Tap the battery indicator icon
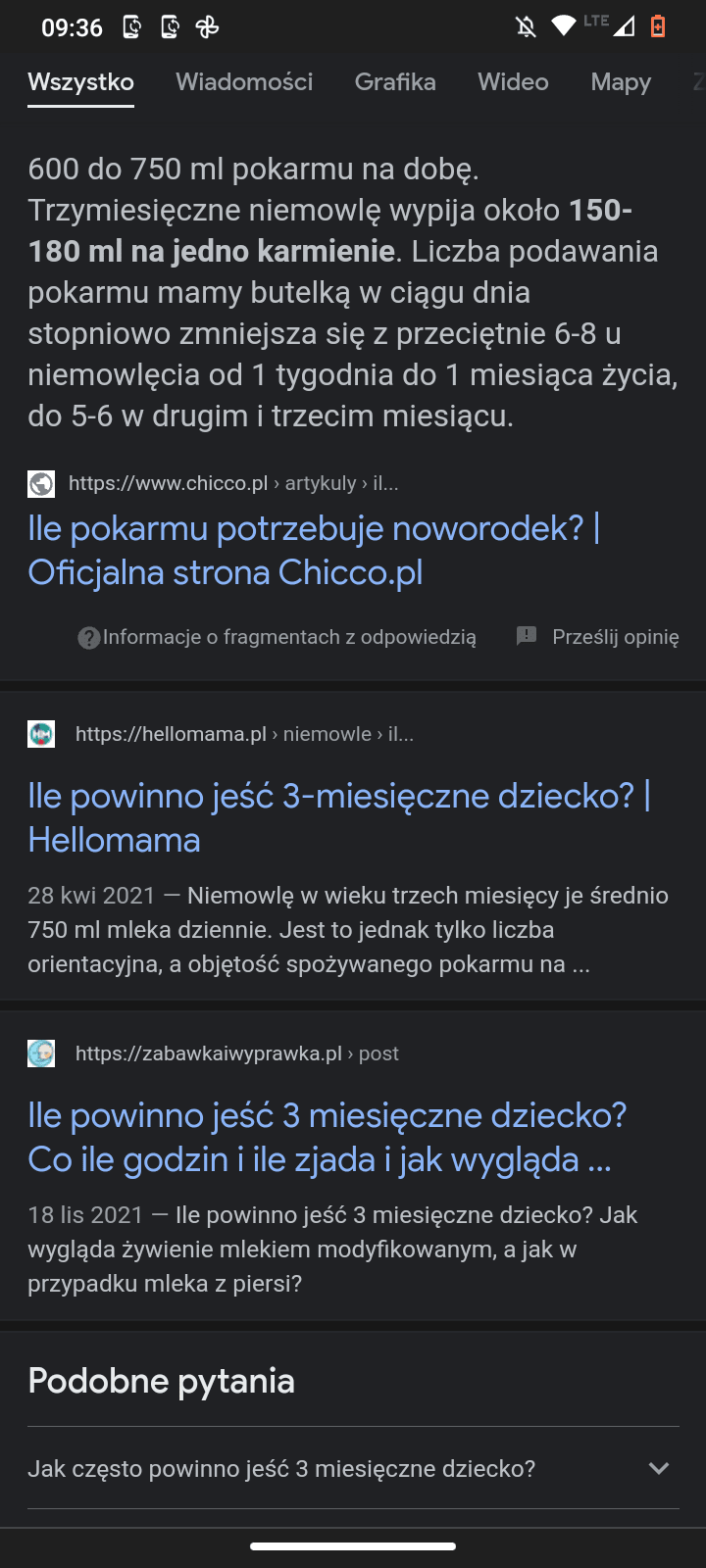706x1568 pixels. 657,26
